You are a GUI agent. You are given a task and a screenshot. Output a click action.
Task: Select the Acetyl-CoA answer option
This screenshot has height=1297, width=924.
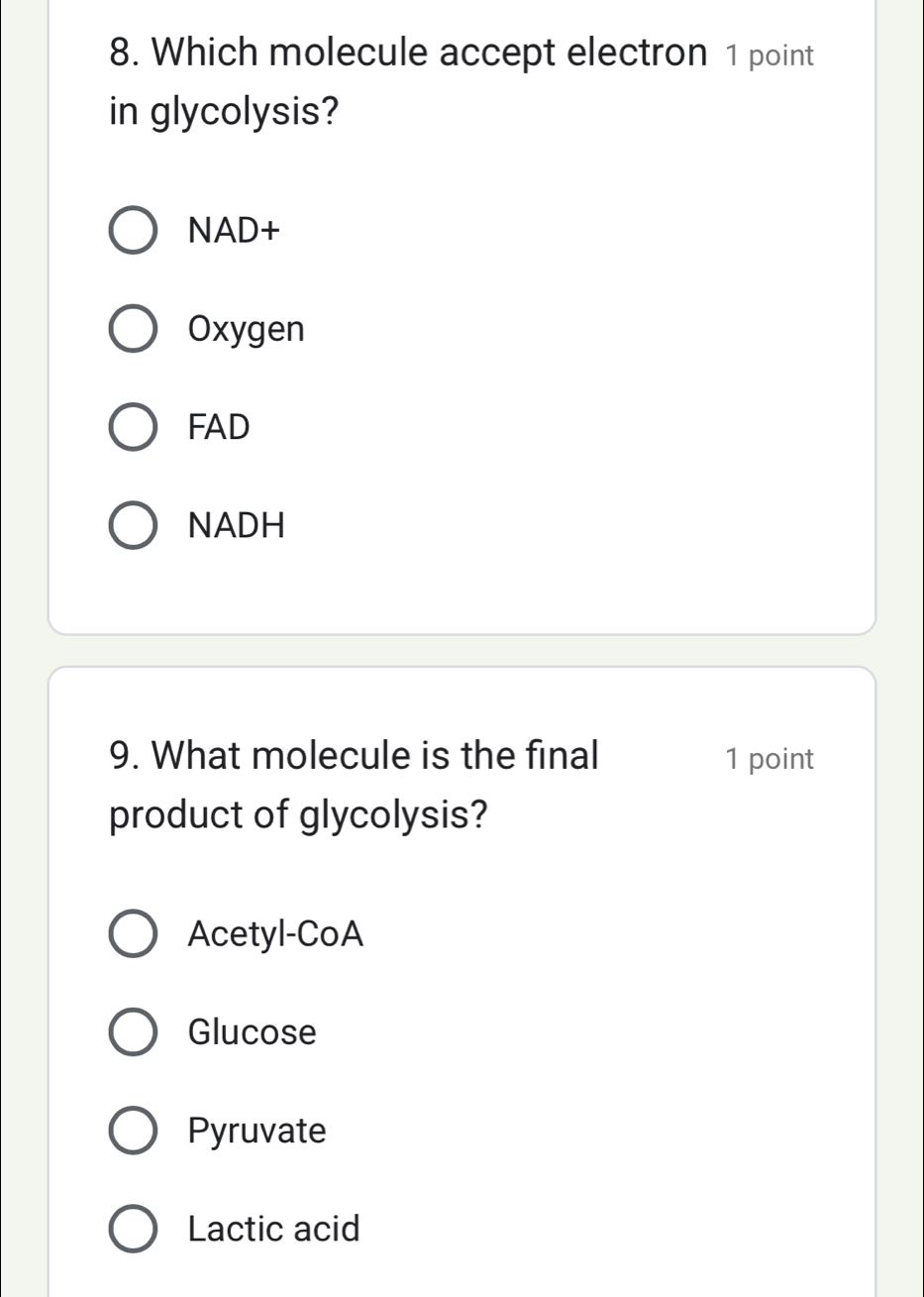point(132,932)
